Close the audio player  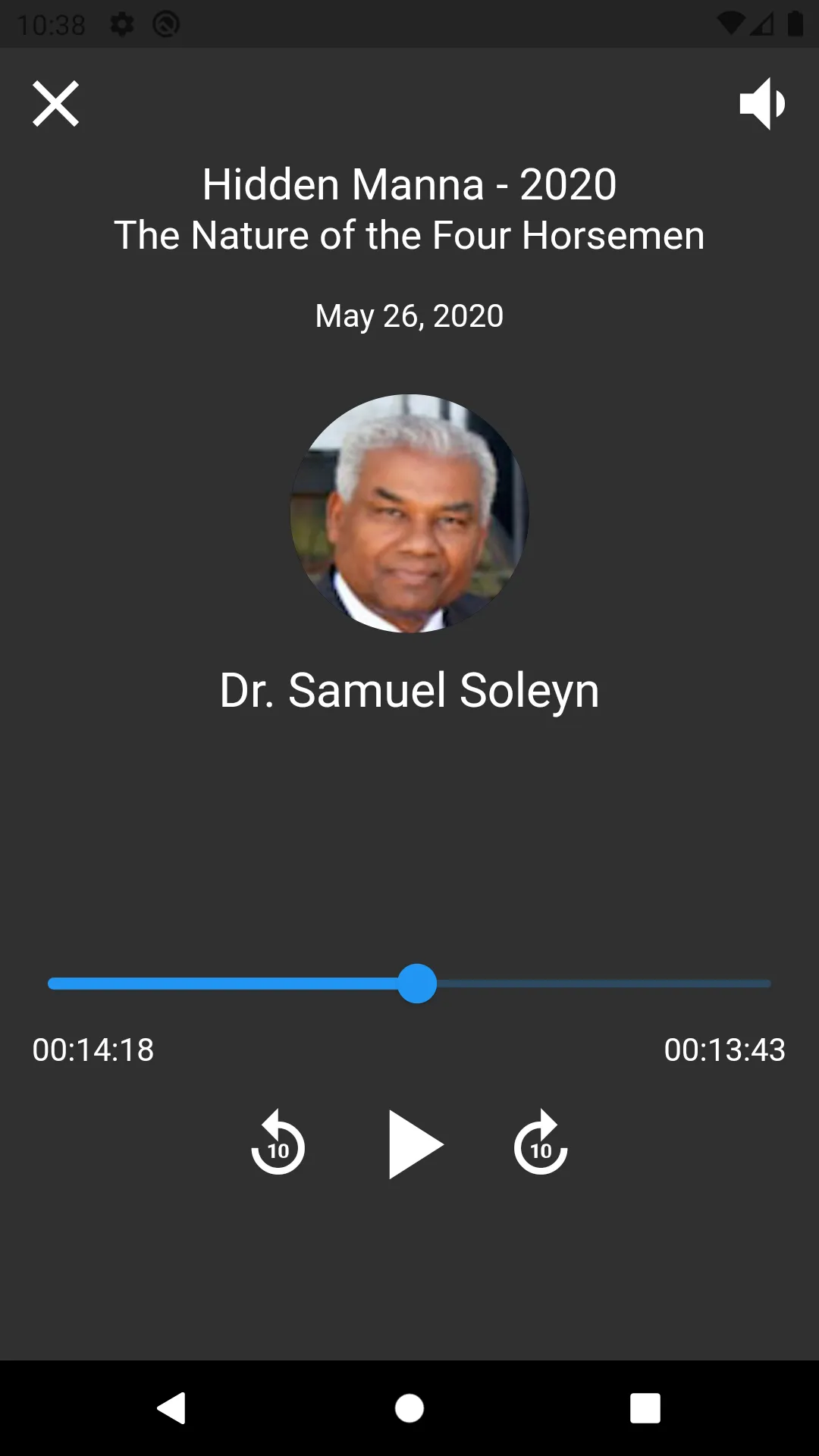pos(55,104)
